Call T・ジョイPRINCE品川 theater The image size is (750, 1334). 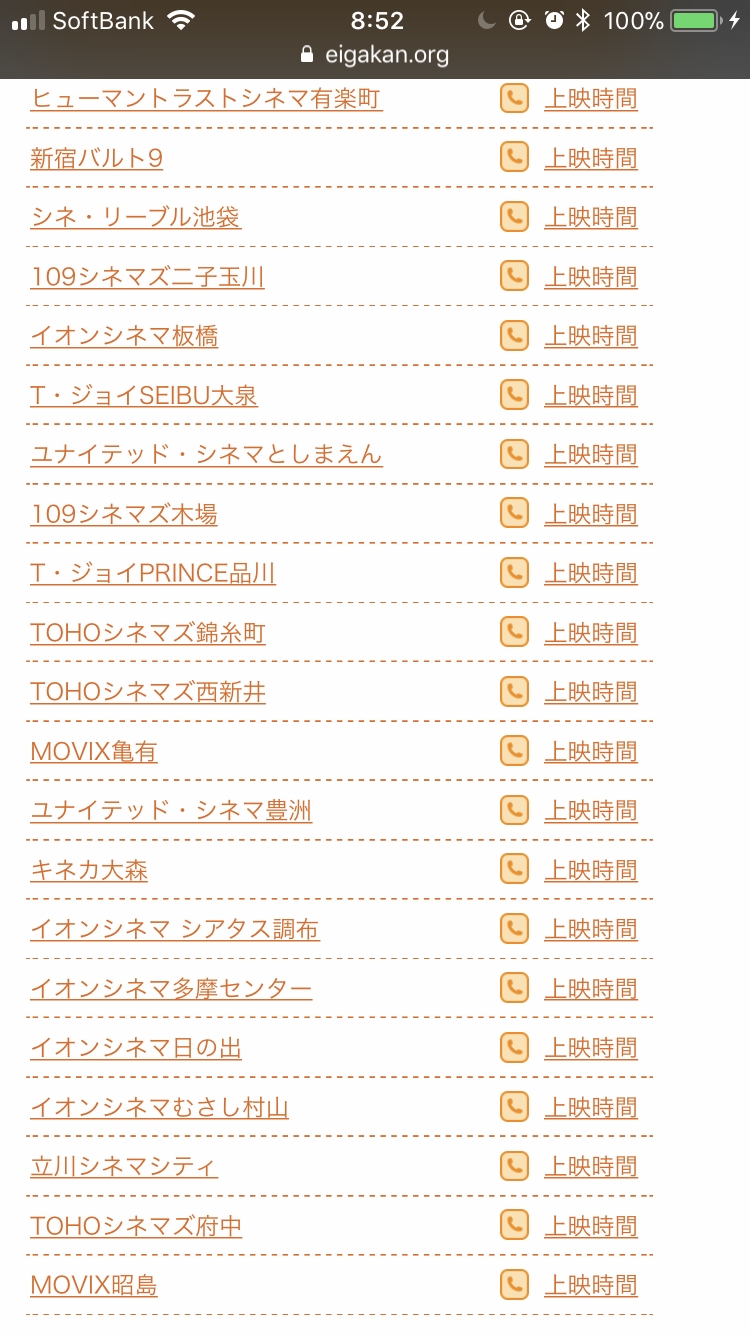514,573
